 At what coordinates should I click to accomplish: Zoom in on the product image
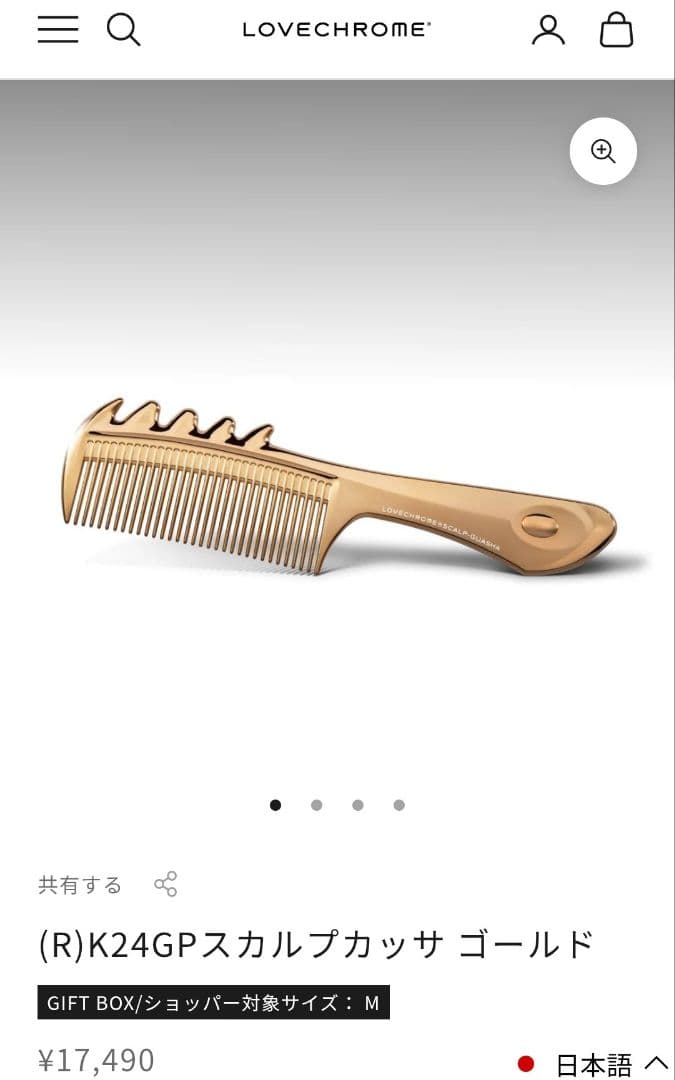click(x=603, y=151)
